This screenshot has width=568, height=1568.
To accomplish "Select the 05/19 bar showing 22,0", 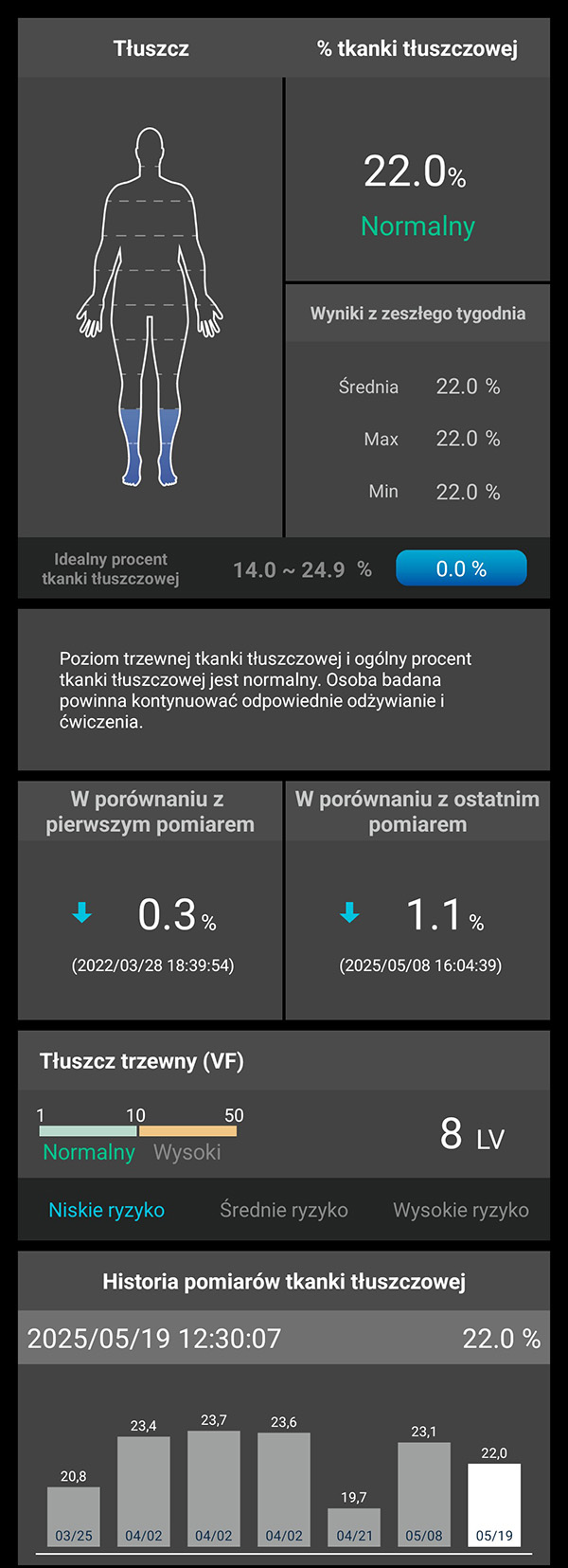I will point(494,1505).
